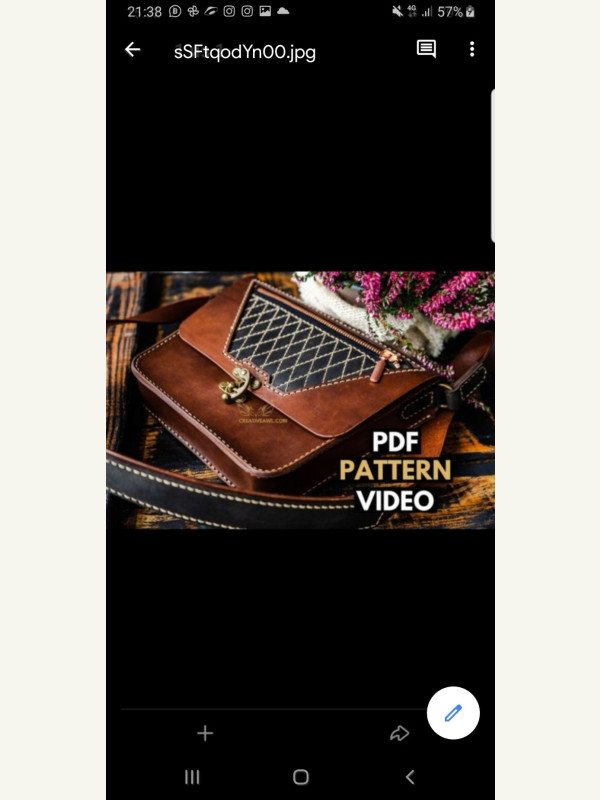
Task: Open the overflow menu
Action: 472,49
